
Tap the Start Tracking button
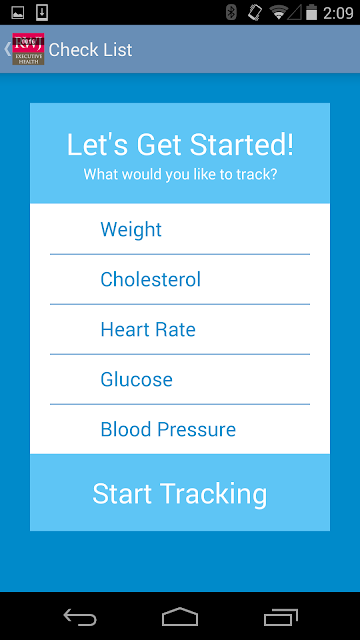click(180, 493)
